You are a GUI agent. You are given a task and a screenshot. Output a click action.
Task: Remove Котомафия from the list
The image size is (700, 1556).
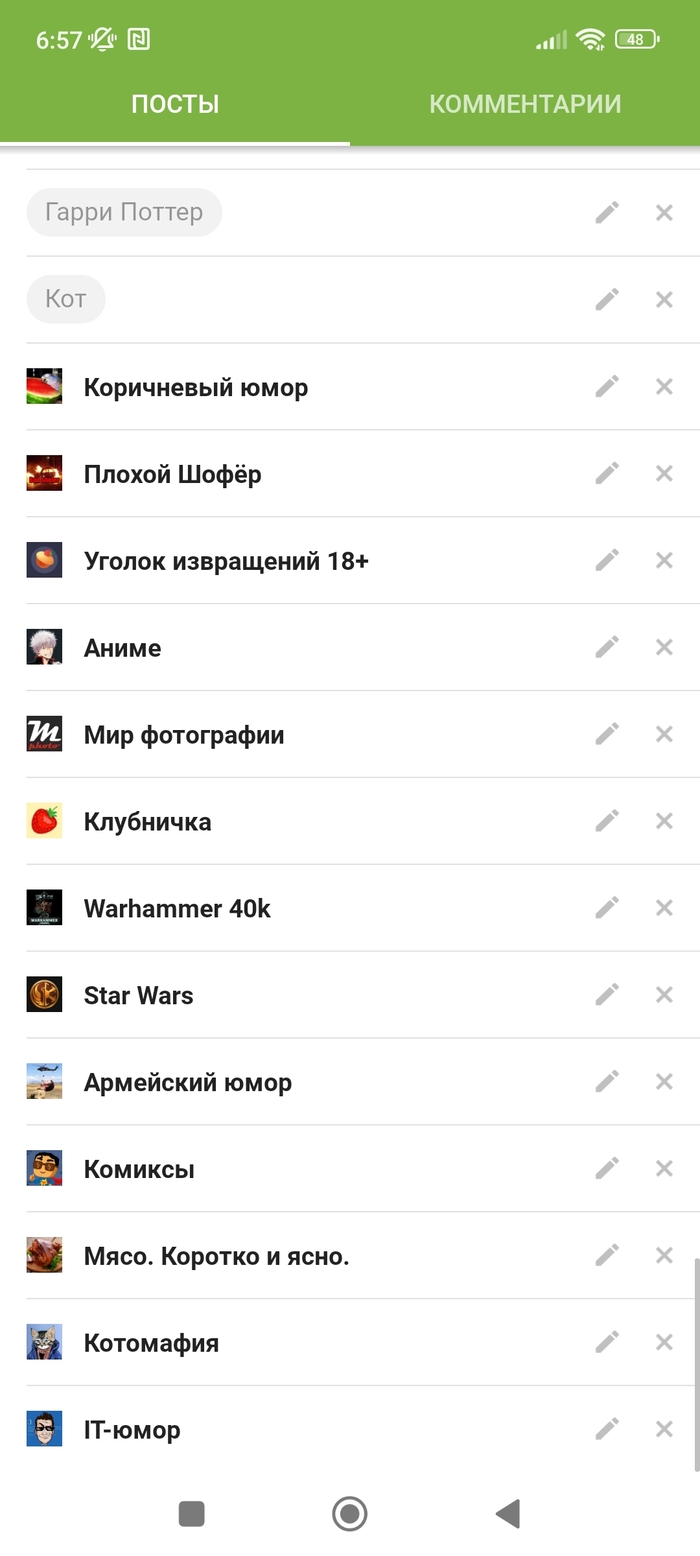click(664, 1342)
